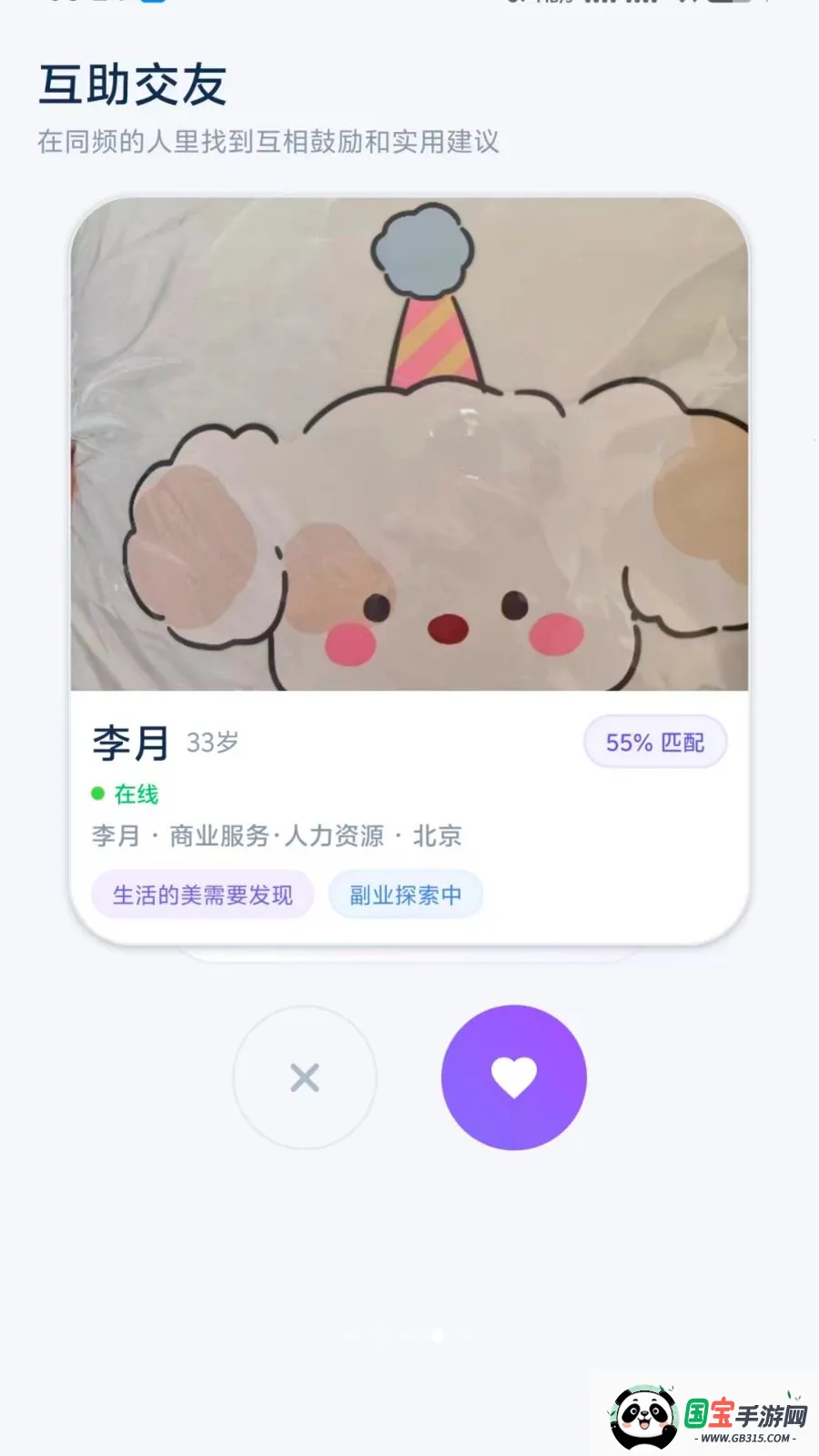Expand the 55% 匹配 match details
Image resolution: width=819 pixels, height=1456 pixels.
coord(654,742)
